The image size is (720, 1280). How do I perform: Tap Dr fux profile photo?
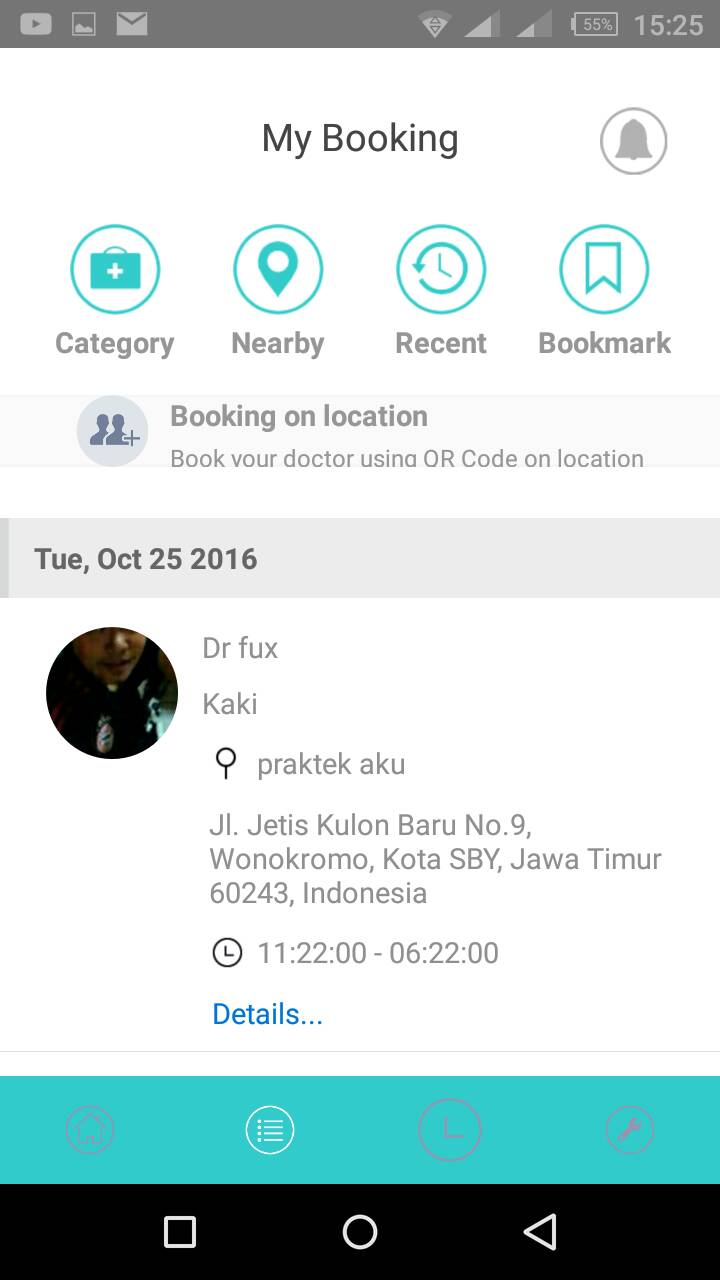(112, 693)
